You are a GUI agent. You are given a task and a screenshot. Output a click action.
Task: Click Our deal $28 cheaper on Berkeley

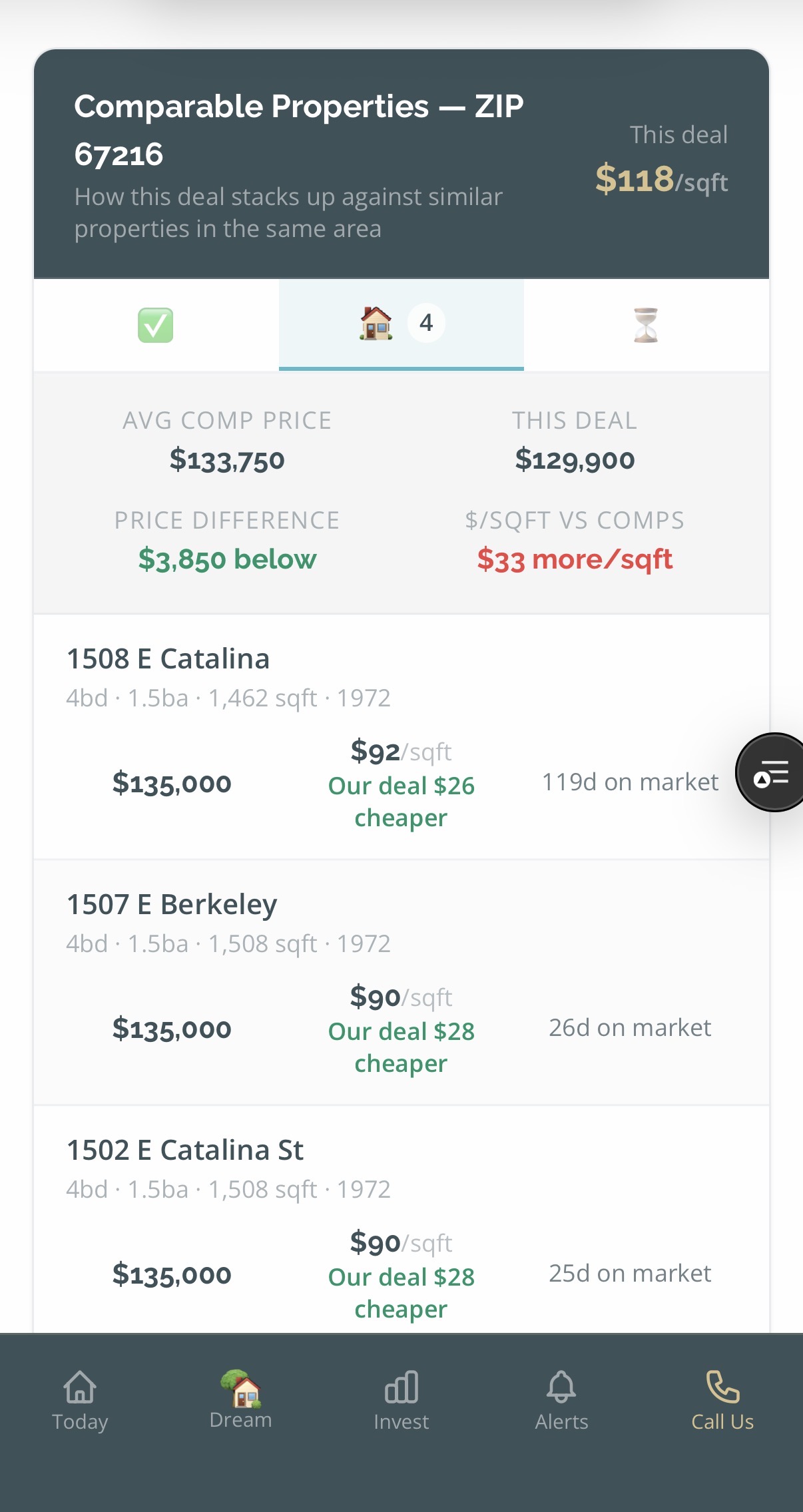pos(400,1047)
